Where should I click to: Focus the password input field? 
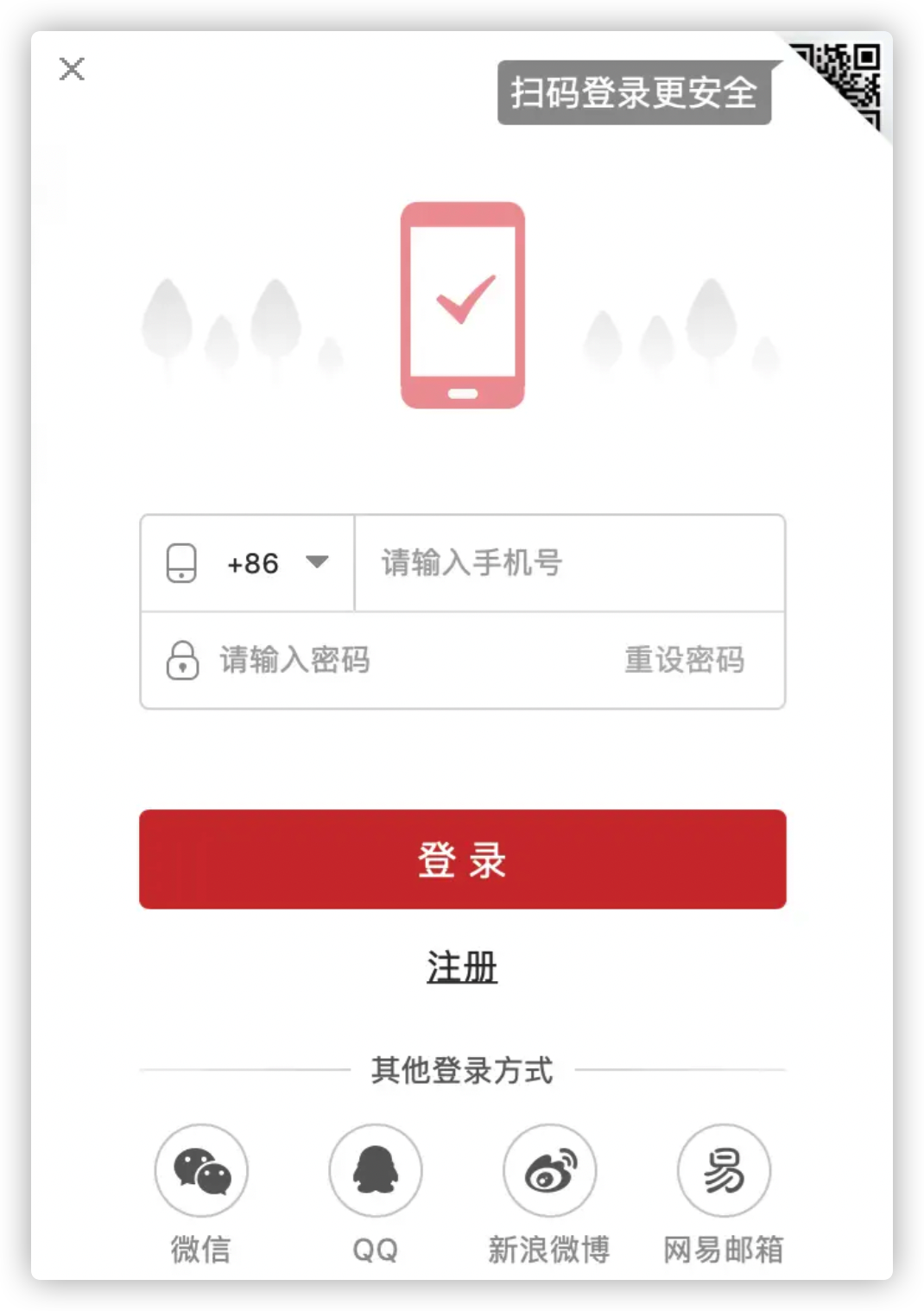(389, 661)
